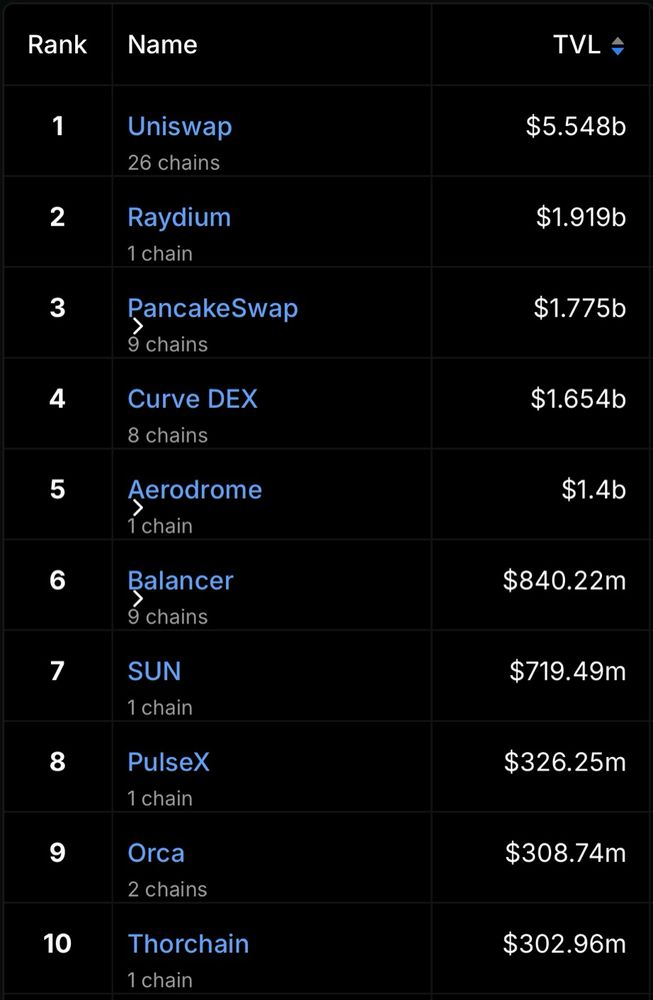The height and width of the screenshot is (1000, 653).
Task: Expand the Aerodrome row chevron
Action: [x=138, y=508]
